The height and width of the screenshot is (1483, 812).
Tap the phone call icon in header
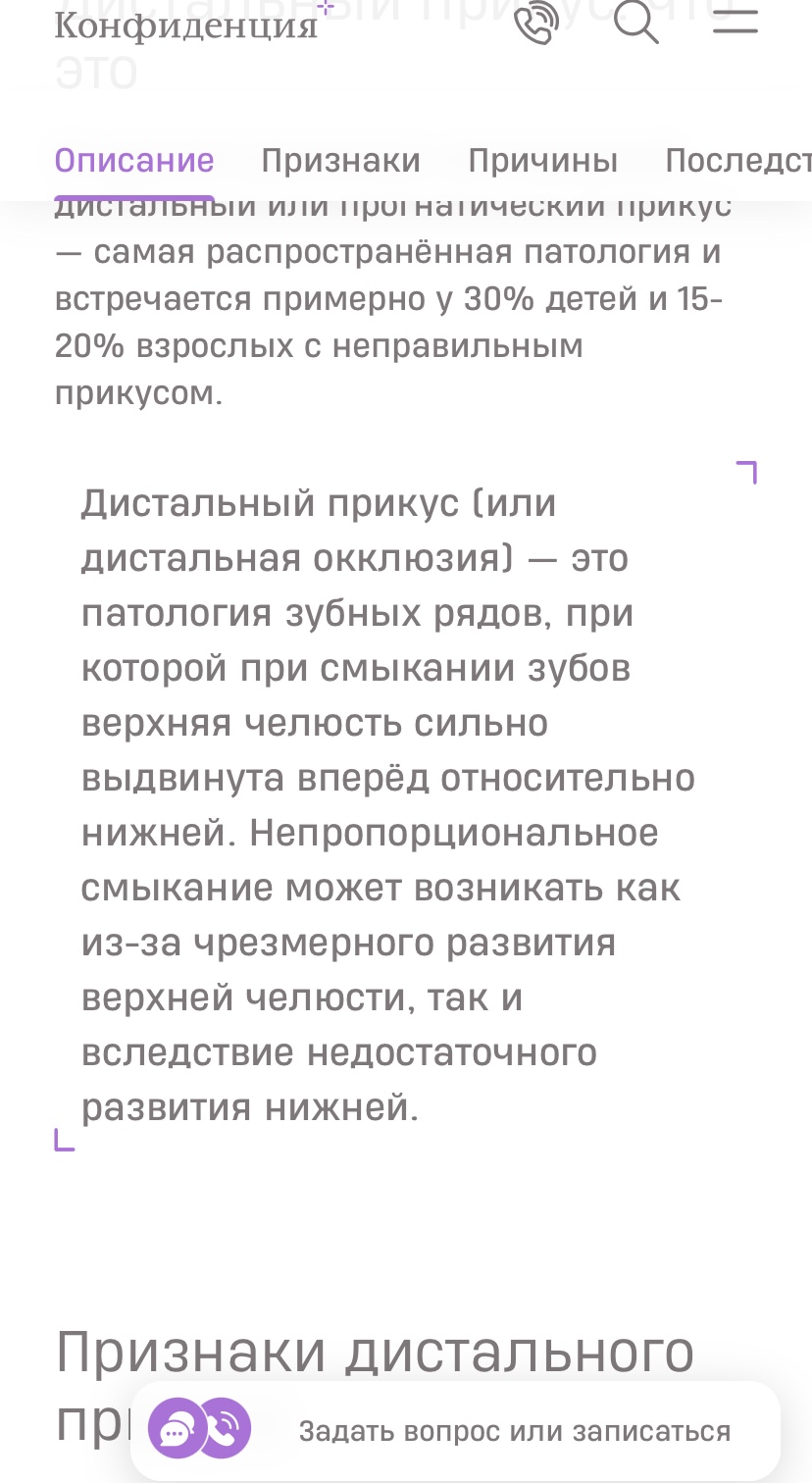click(x=535, y=22)
